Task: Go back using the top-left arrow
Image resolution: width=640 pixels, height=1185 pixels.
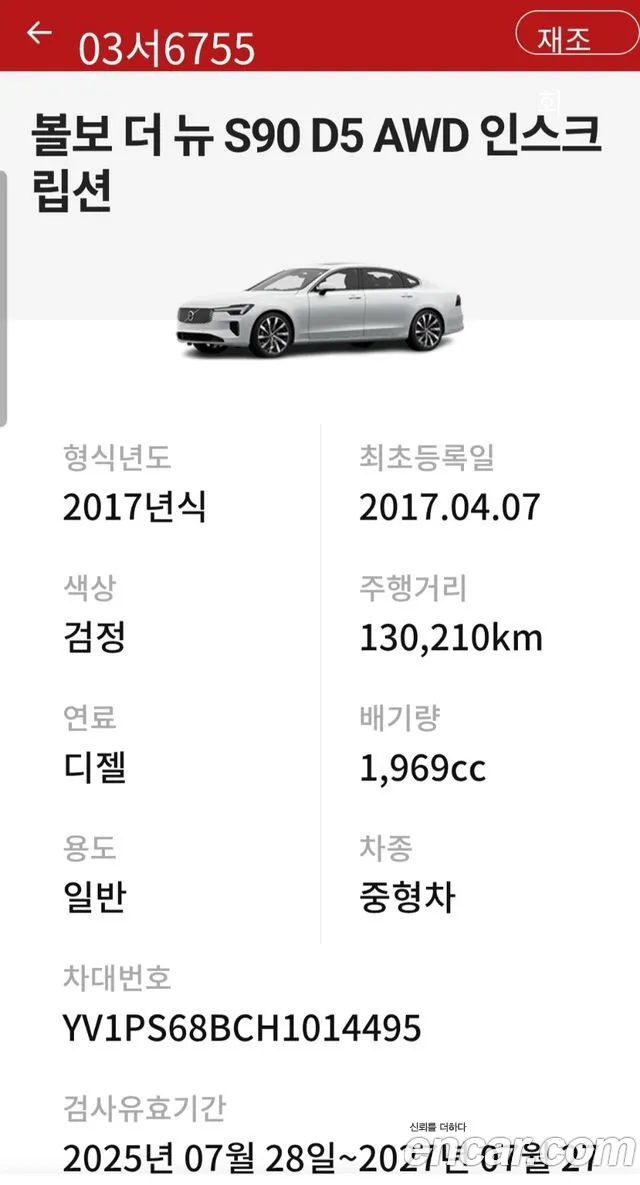Action: [39, 32]
